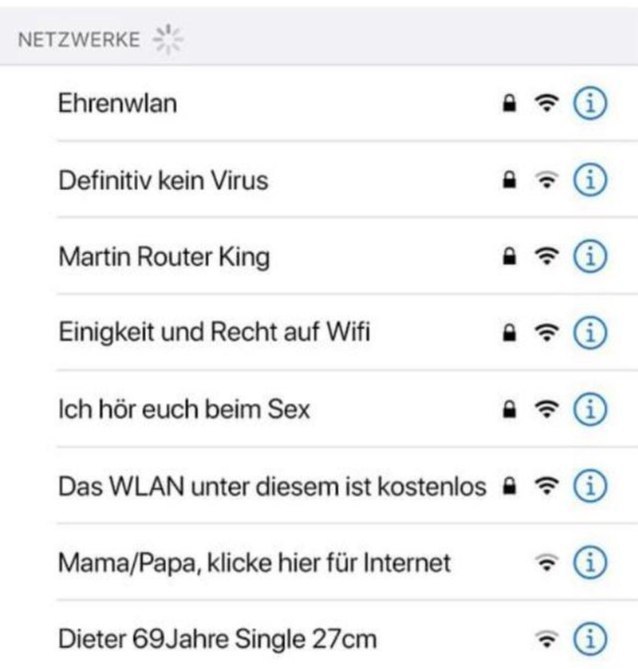Connect to Dieter 69Jahre Single 27cm
Screen dimensions: 638x669
tap(217, 637)
